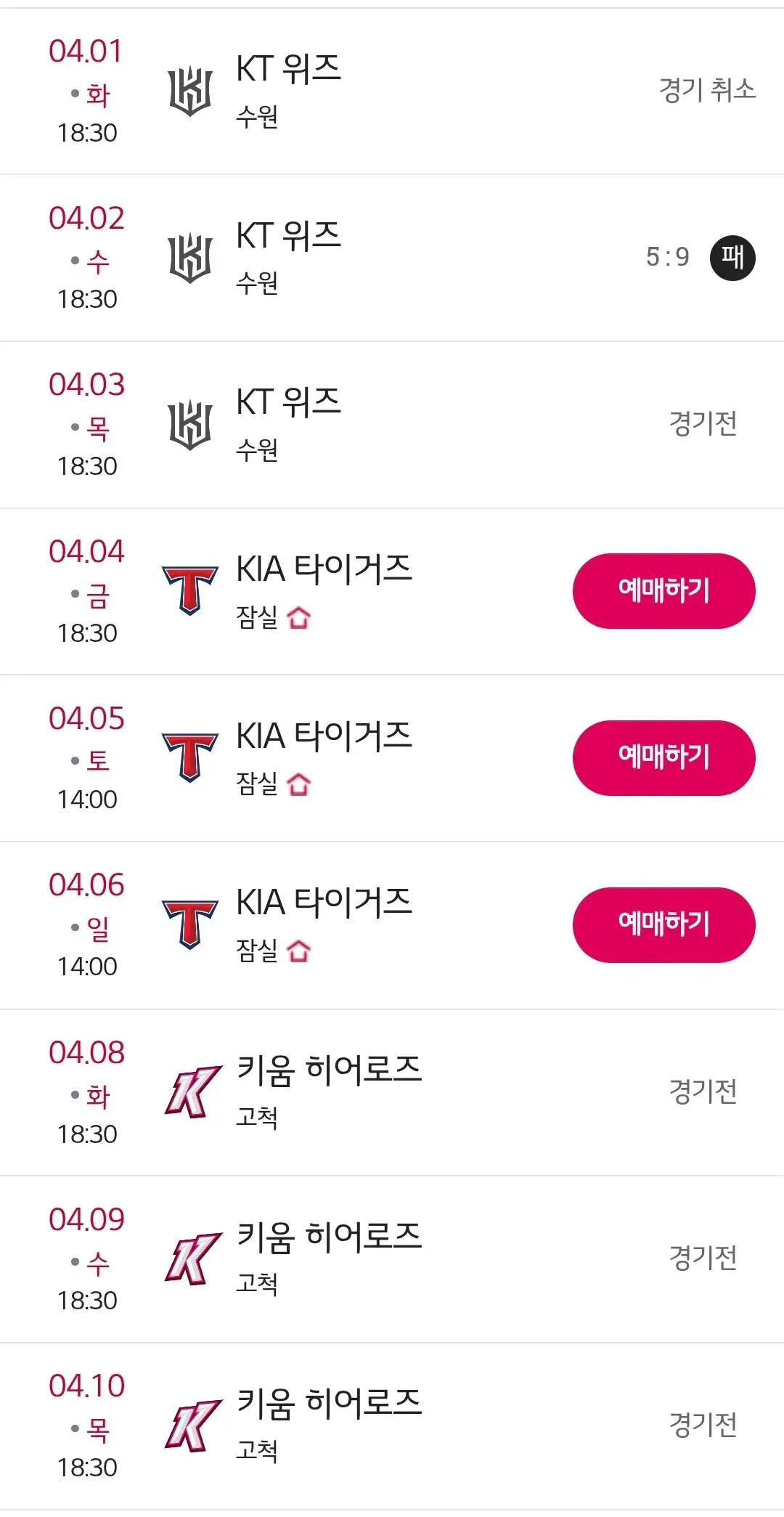This screenshot has height=1517, width=784.
Task: Select the KT 위즈 logo on 04.01
Action: tap(191, 90)
